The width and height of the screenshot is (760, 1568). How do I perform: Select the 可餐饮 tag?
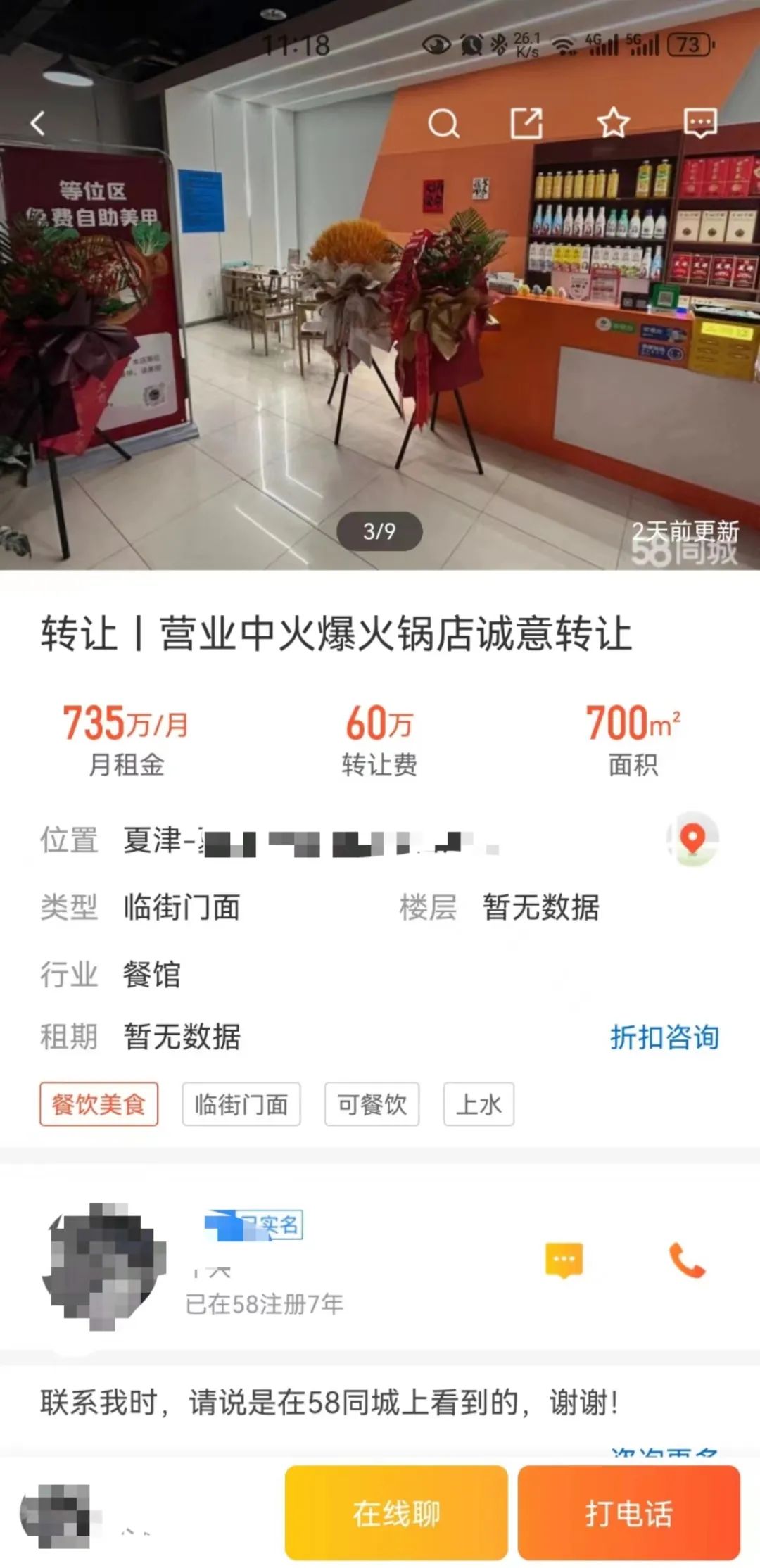pyautogui.click(x=371, y=1105)
